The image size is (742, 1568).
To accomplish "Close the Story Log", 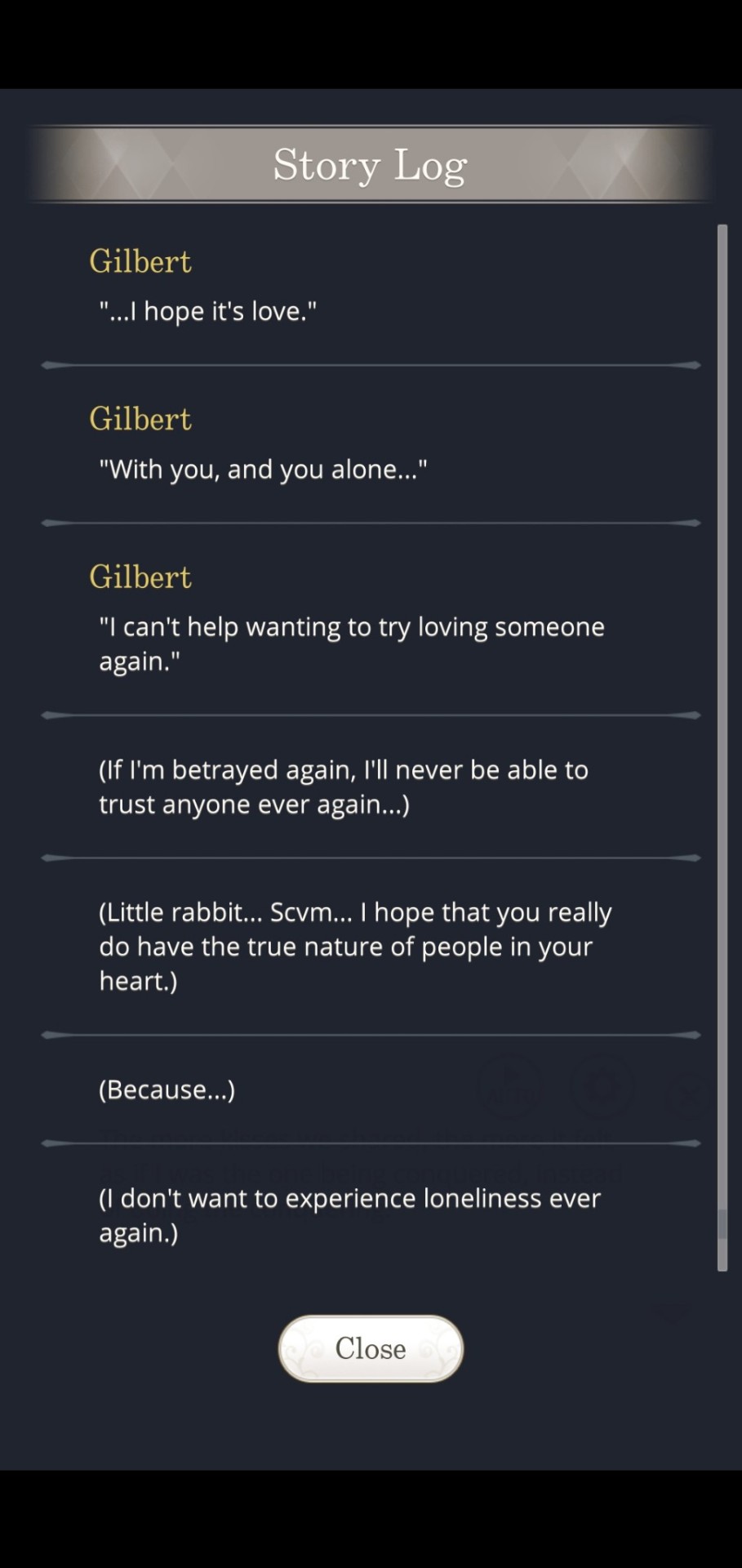I will tap(371, 1348).
